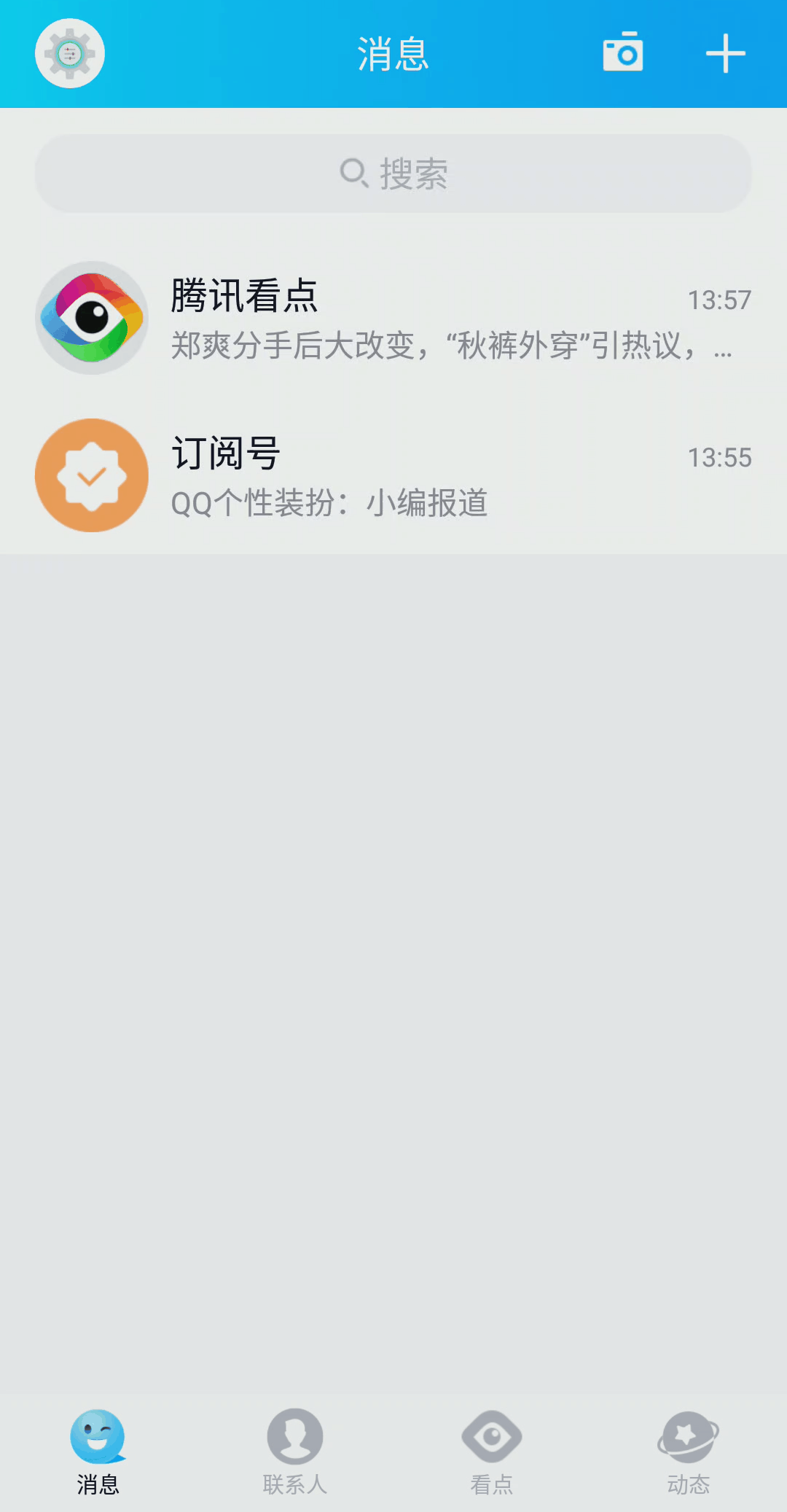Open the 腾讯看点 channel avatar
This screenshot has height=1512, width=787.
(x=91, y=317)
